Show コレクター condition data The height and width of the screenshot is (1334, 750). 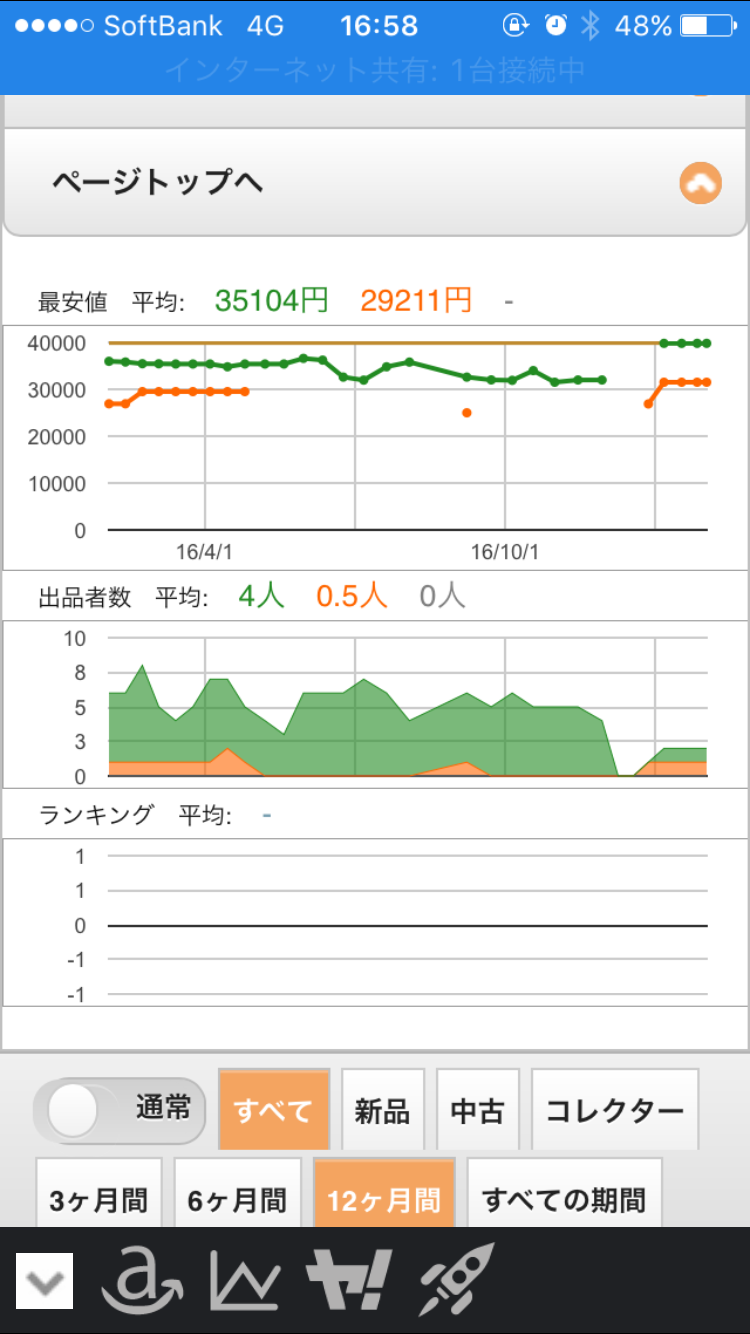(614, 1110)
